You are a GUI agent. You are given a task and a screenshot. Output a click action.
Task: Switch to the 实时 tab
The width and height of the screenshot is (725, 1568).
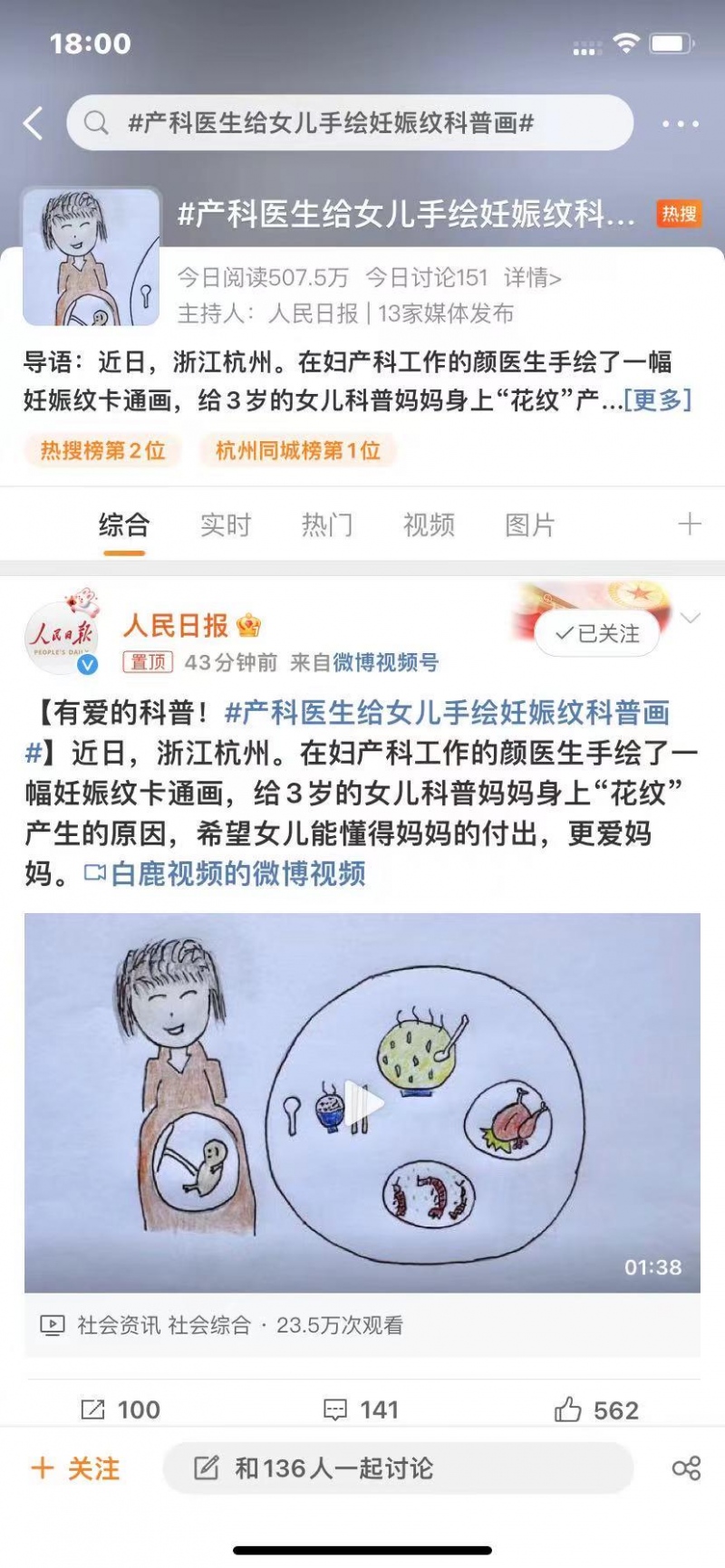point(225,524)
